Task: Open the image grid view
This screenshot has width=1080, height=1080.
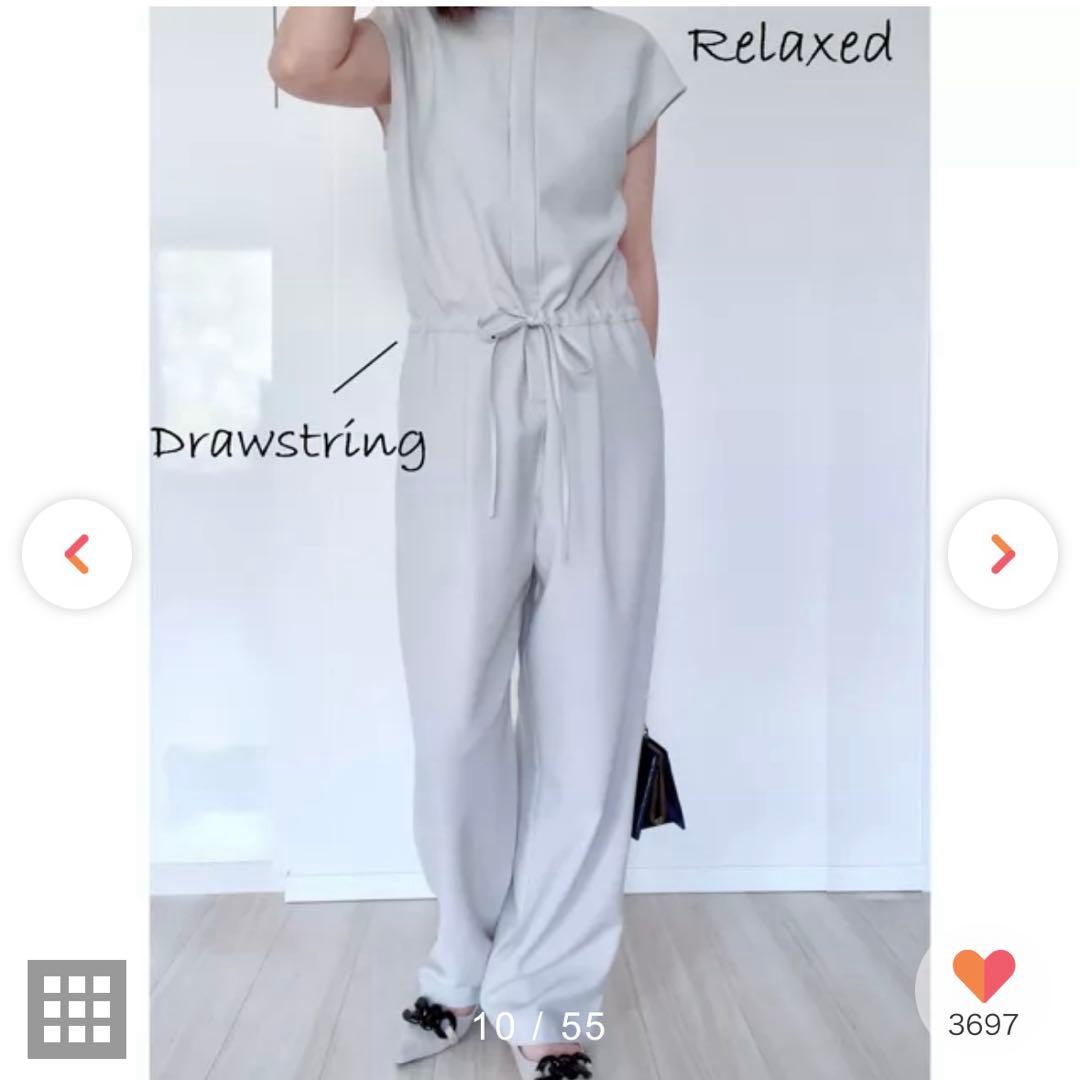Action: [x=77, y=1009]
